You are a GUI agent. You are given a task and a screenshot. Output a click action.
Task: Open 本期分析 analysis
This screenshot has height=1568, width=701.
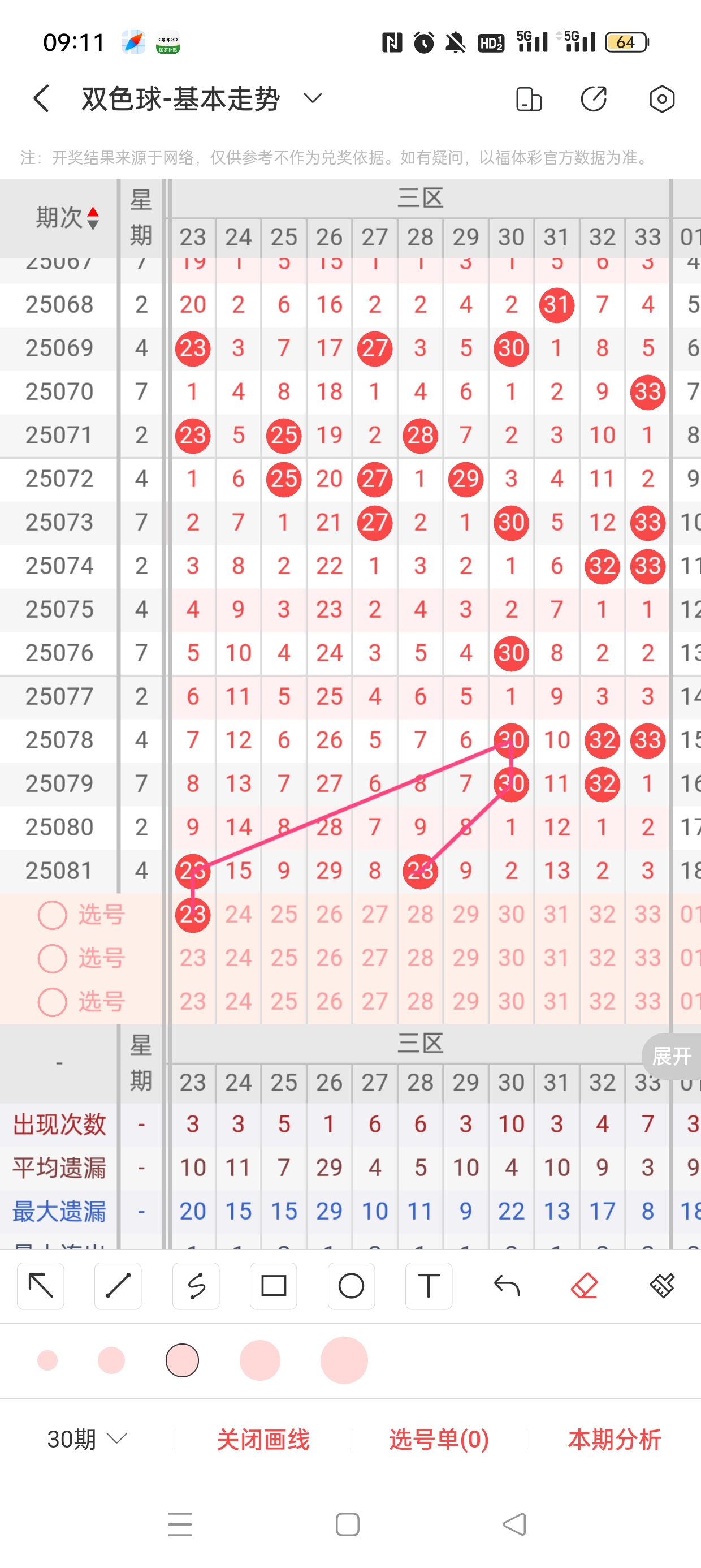615,1439
